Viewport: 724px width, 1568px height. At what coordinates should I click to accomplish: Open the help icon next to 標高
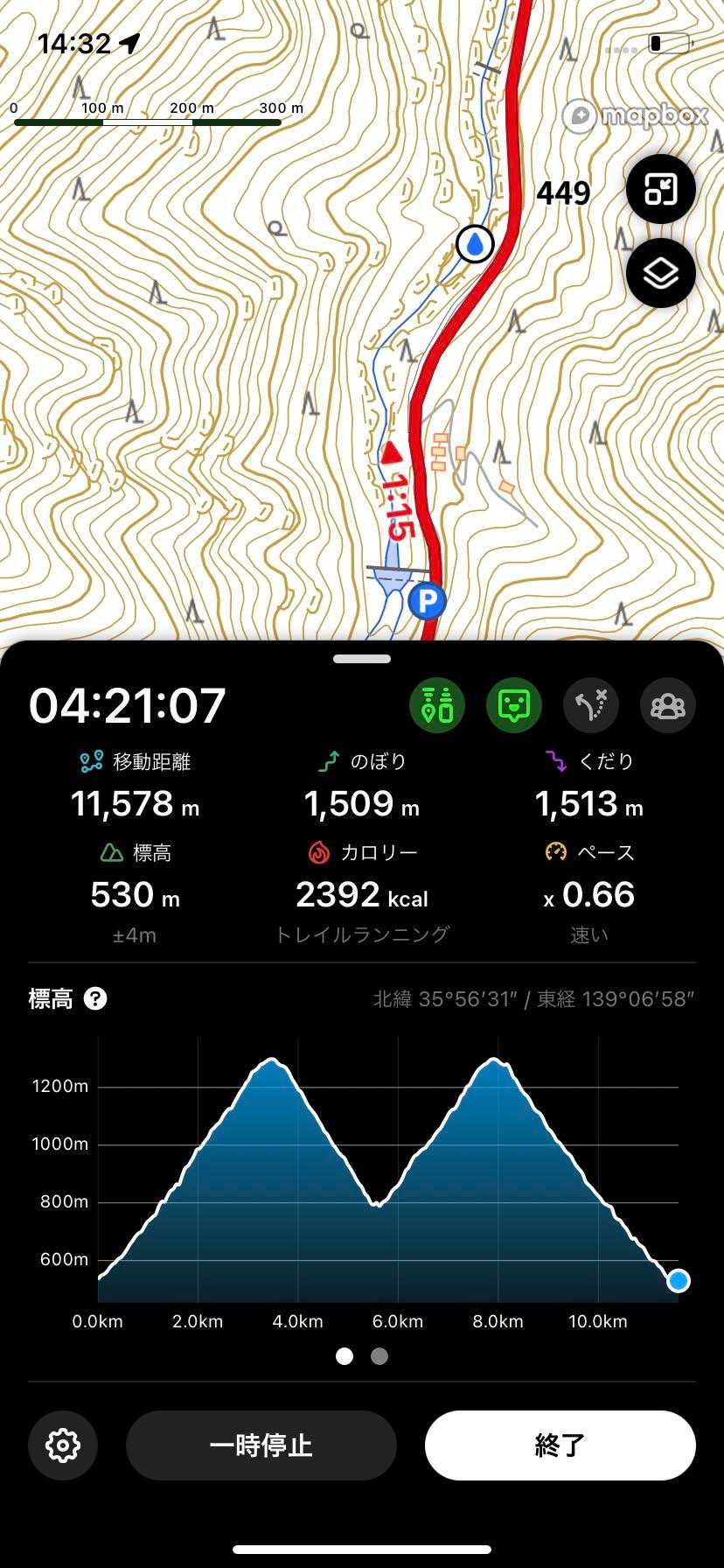pyautogui.click(x=95, y=998)
